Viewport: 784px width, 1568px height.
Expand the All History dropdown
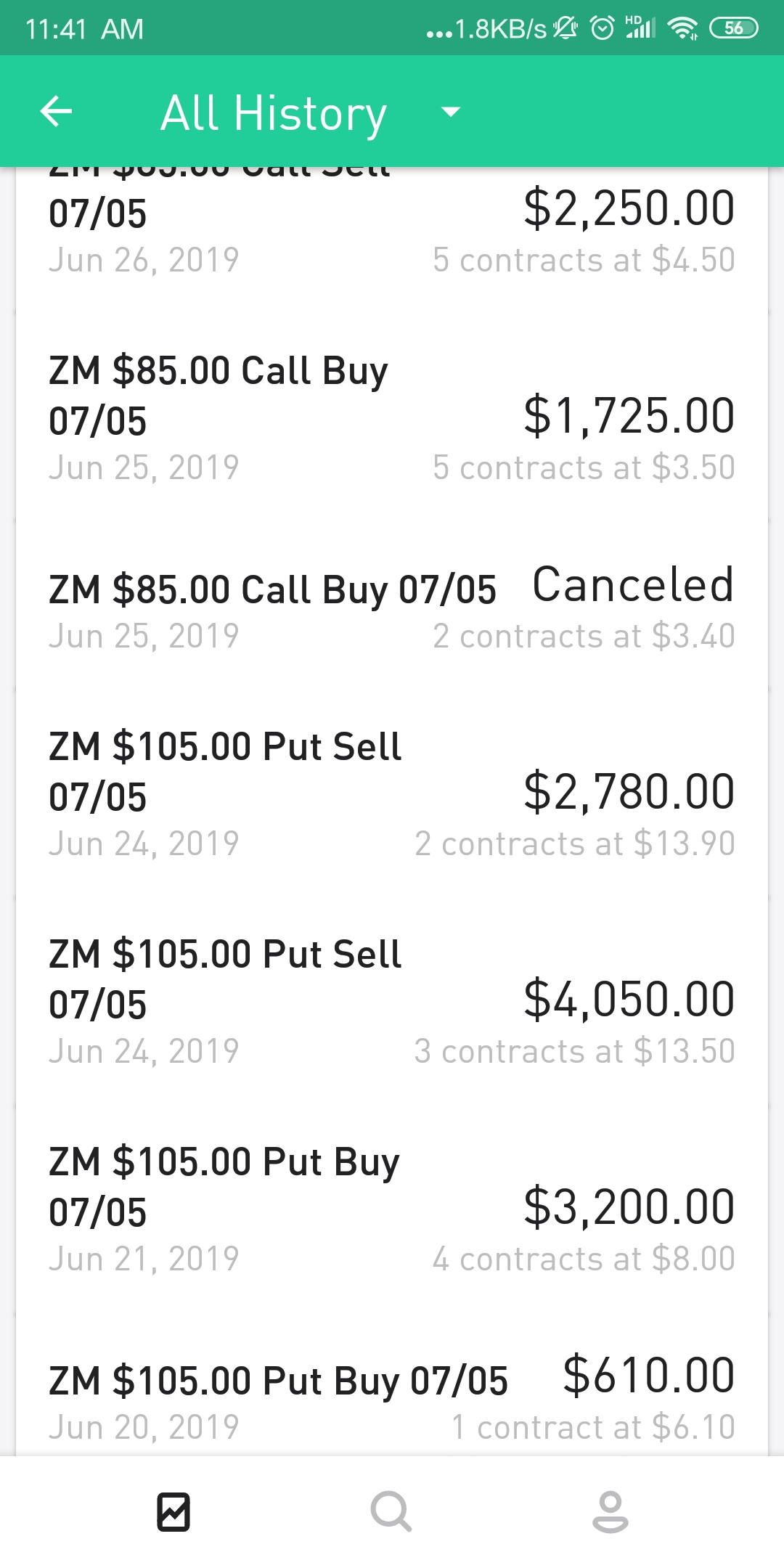(x=451, y=112)
